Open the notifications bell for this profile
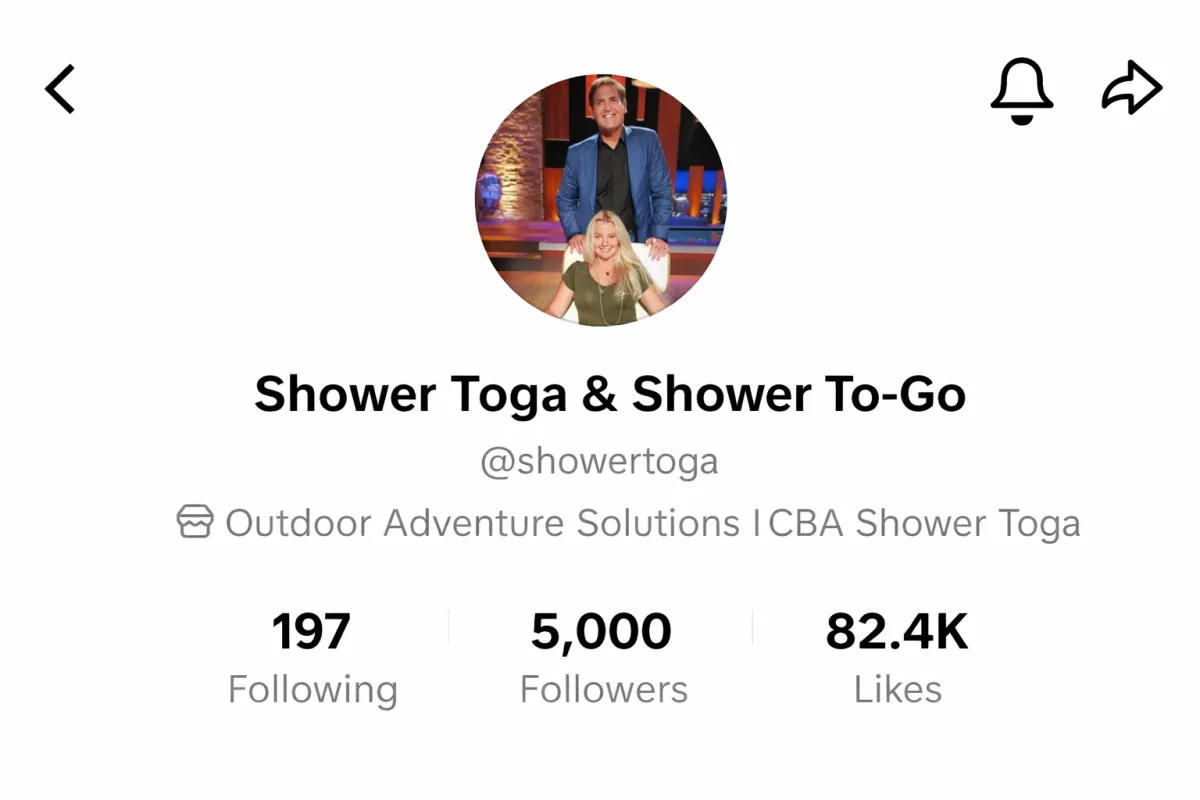 (1021, 91)
